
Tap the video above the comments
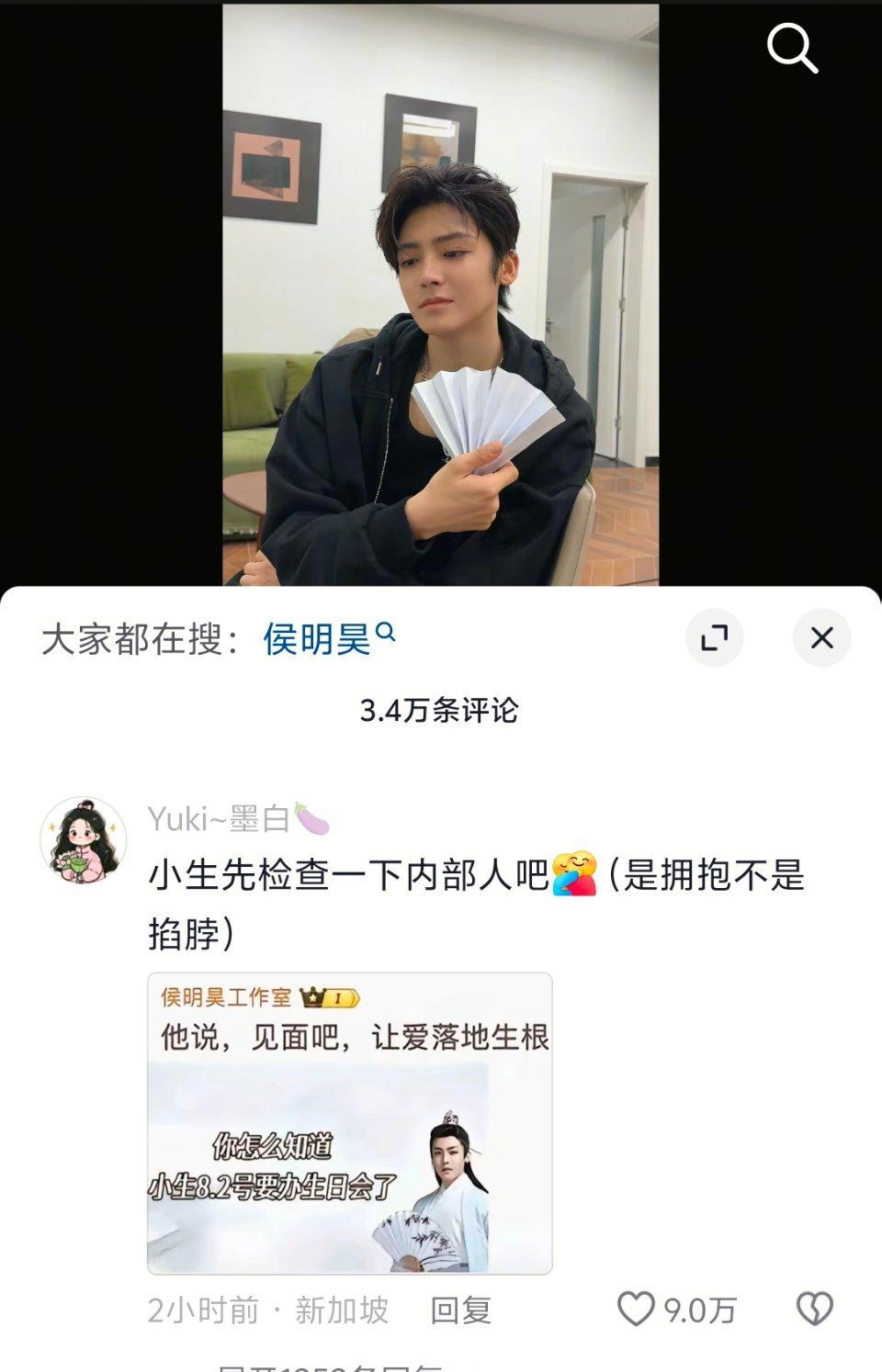coord(440,294)
